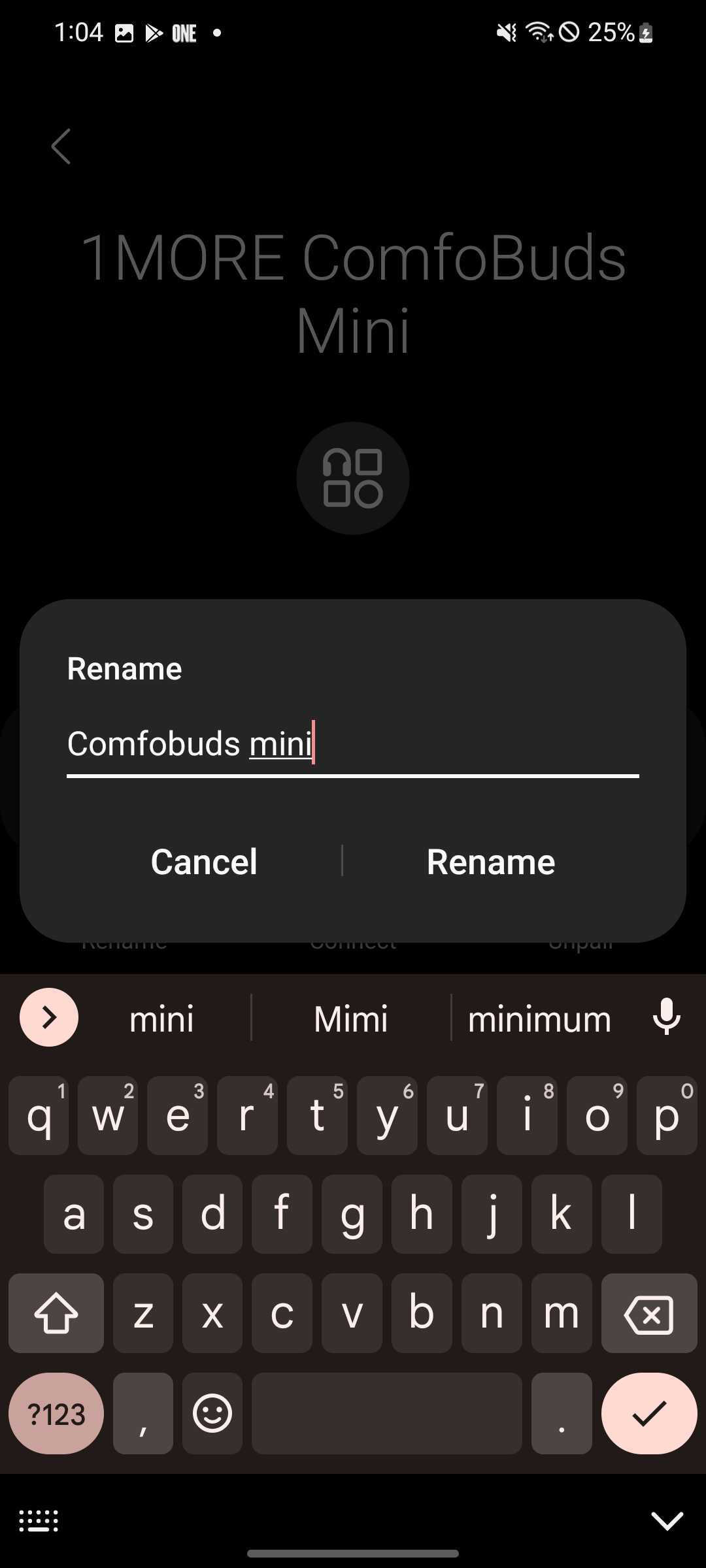Select the "minimum" suggestion
This screenshot has height=1568, width=706.
tap(539, 1019)
